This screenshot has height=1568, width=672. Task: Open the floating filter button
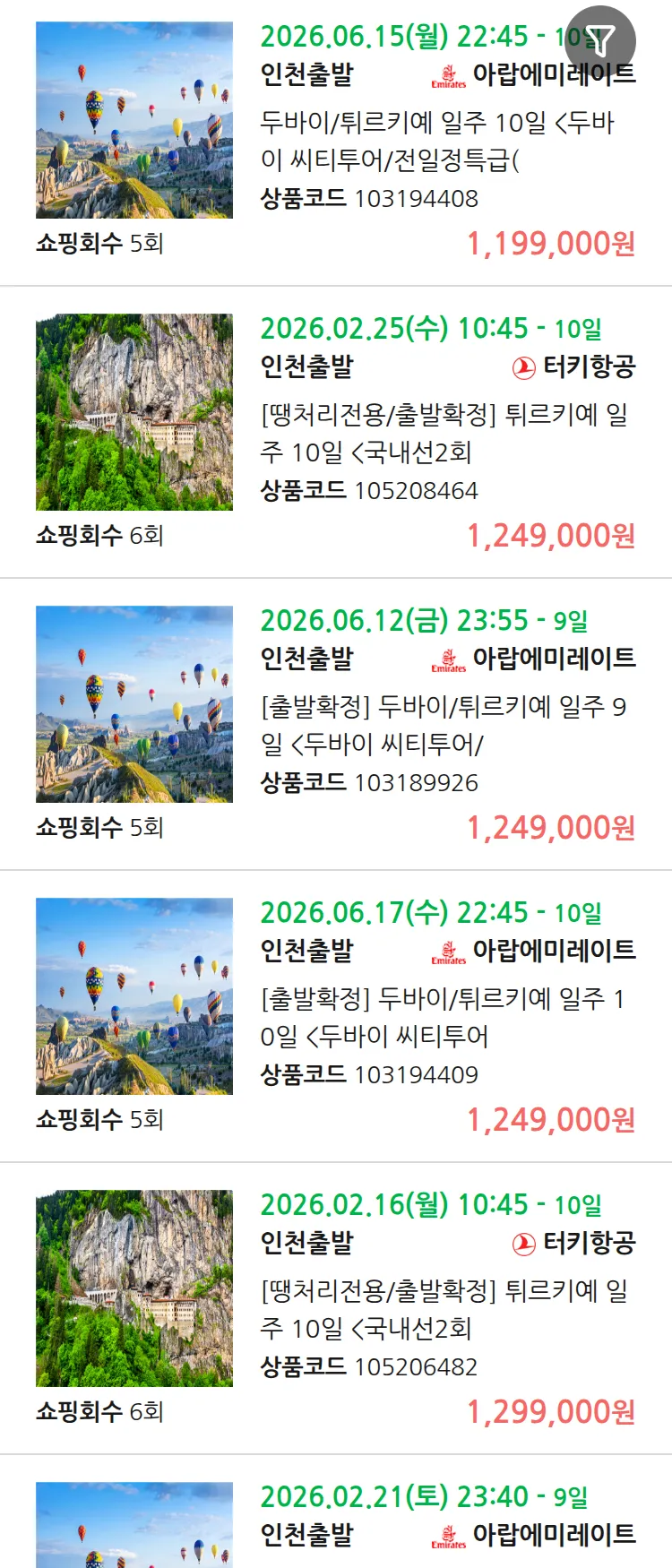tap(601, 40)
